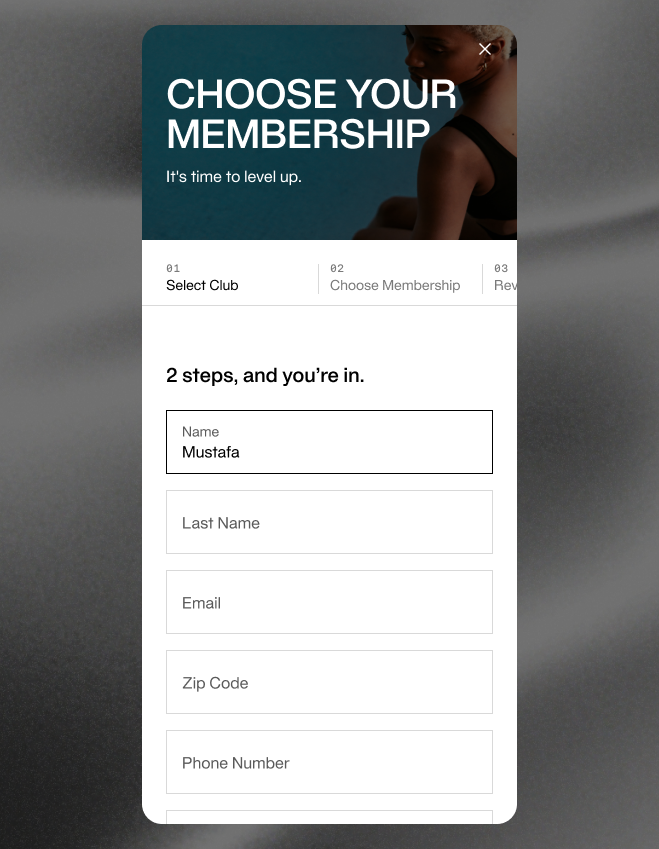Select the Email input field
659x849 pixels.
point(329,602)
